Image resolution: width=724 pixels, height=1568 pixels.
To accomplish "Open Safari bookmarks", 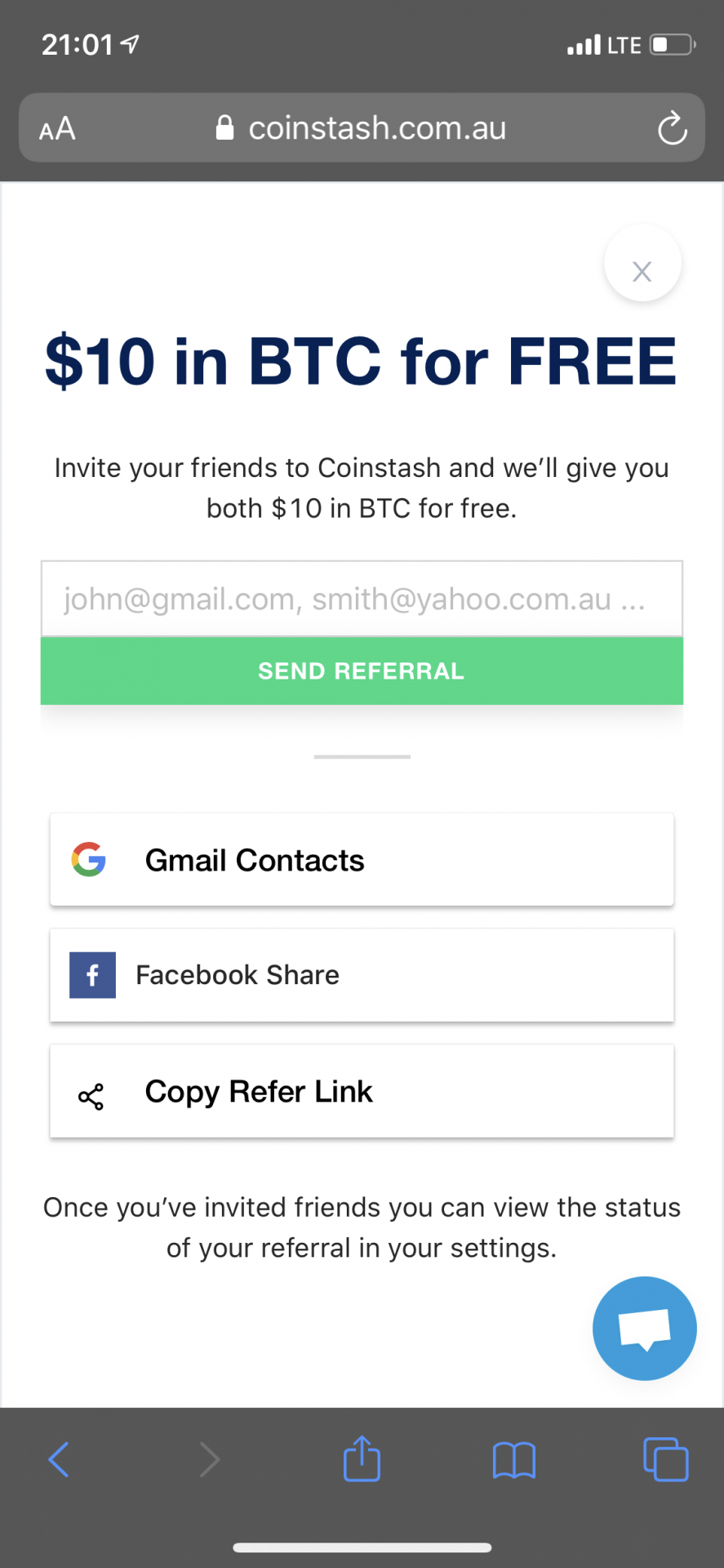I will click(x=513, y=1459).
